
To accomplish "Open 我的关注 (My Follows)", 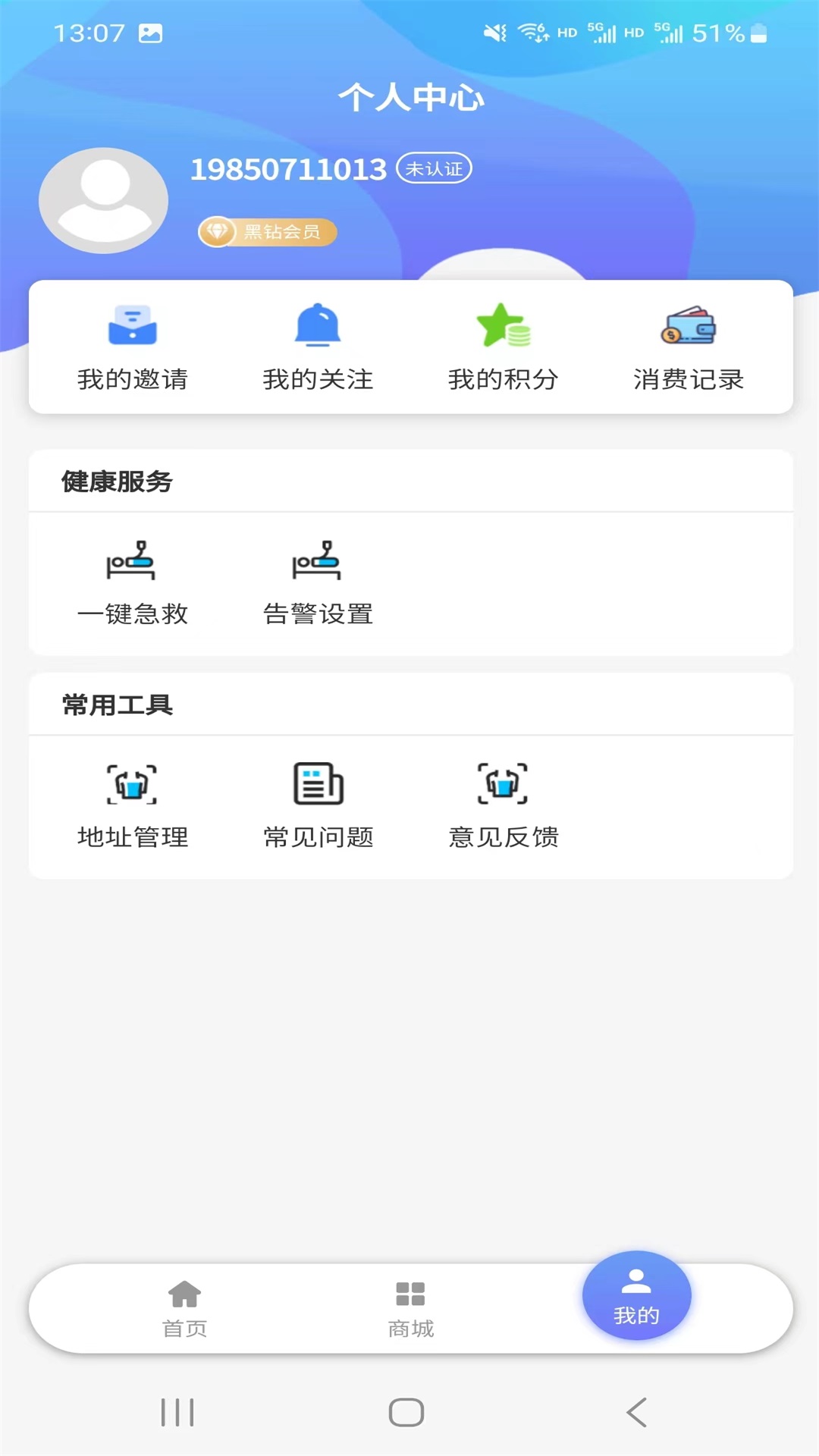I will 318,347.
